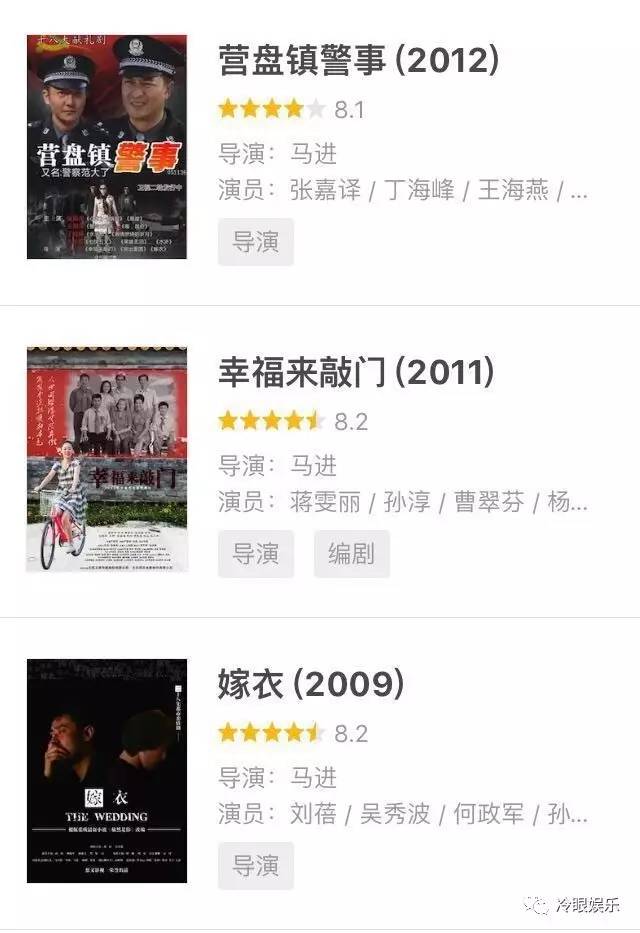The height and width of the screenshot is (933, 640).
Task: Open the 营盘镇警事 (2012) movie entry
Action: pyautogui.click(x=358, y=62)
